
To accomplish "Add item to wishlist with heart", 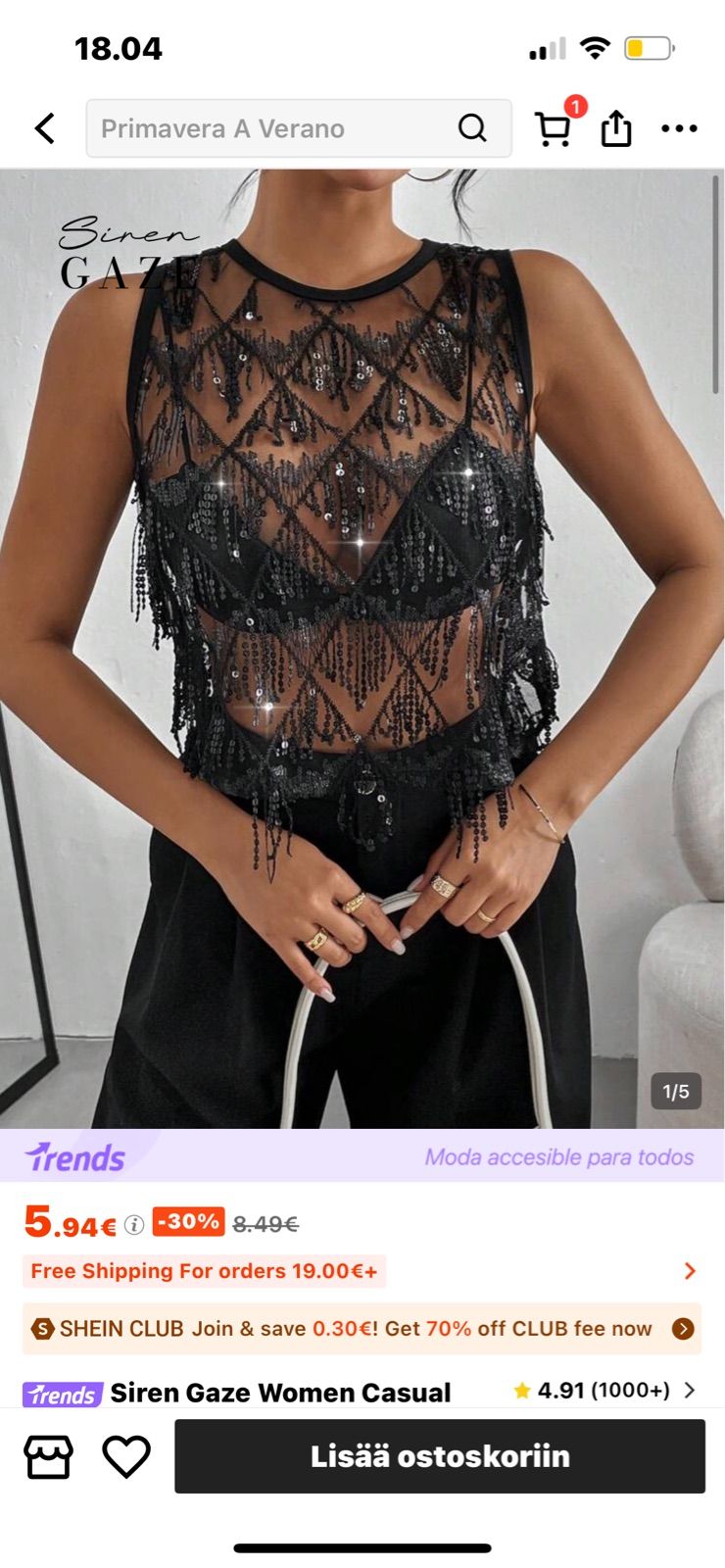I will [126, 1456].
